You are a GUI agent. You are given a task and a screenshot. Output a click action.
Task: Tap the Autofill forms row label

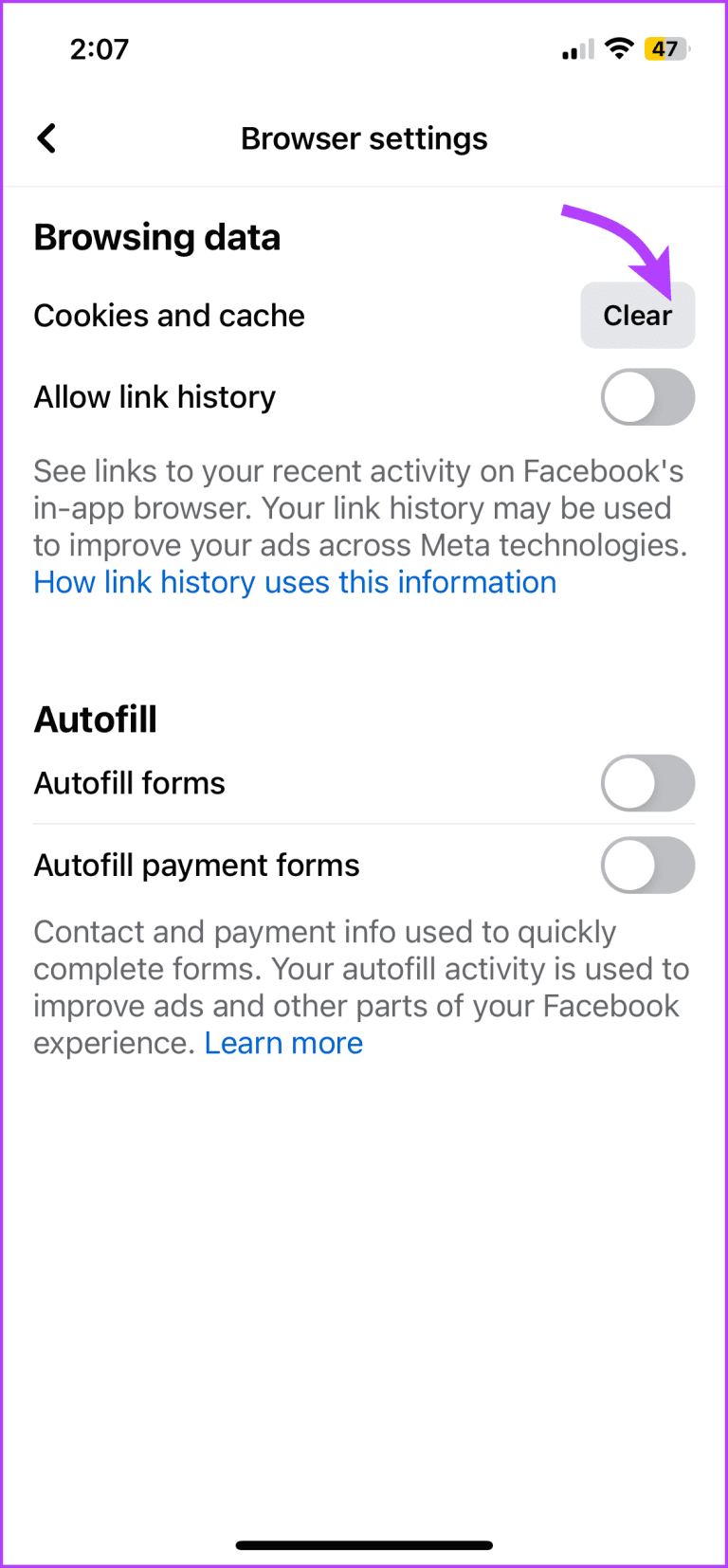[130, 783]
